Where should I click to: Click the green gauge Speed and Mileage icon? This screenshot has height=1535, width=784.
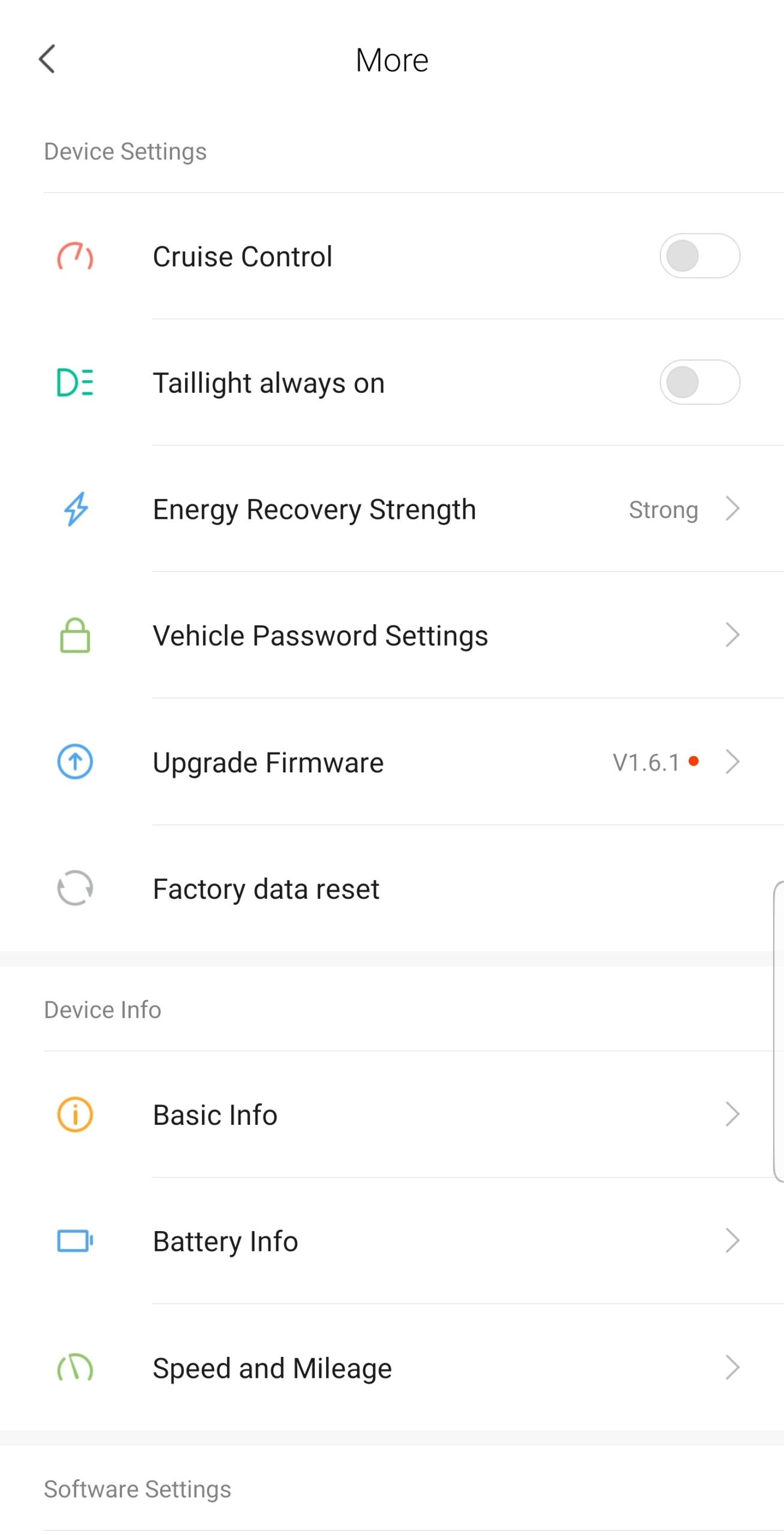pos(74,1368)
